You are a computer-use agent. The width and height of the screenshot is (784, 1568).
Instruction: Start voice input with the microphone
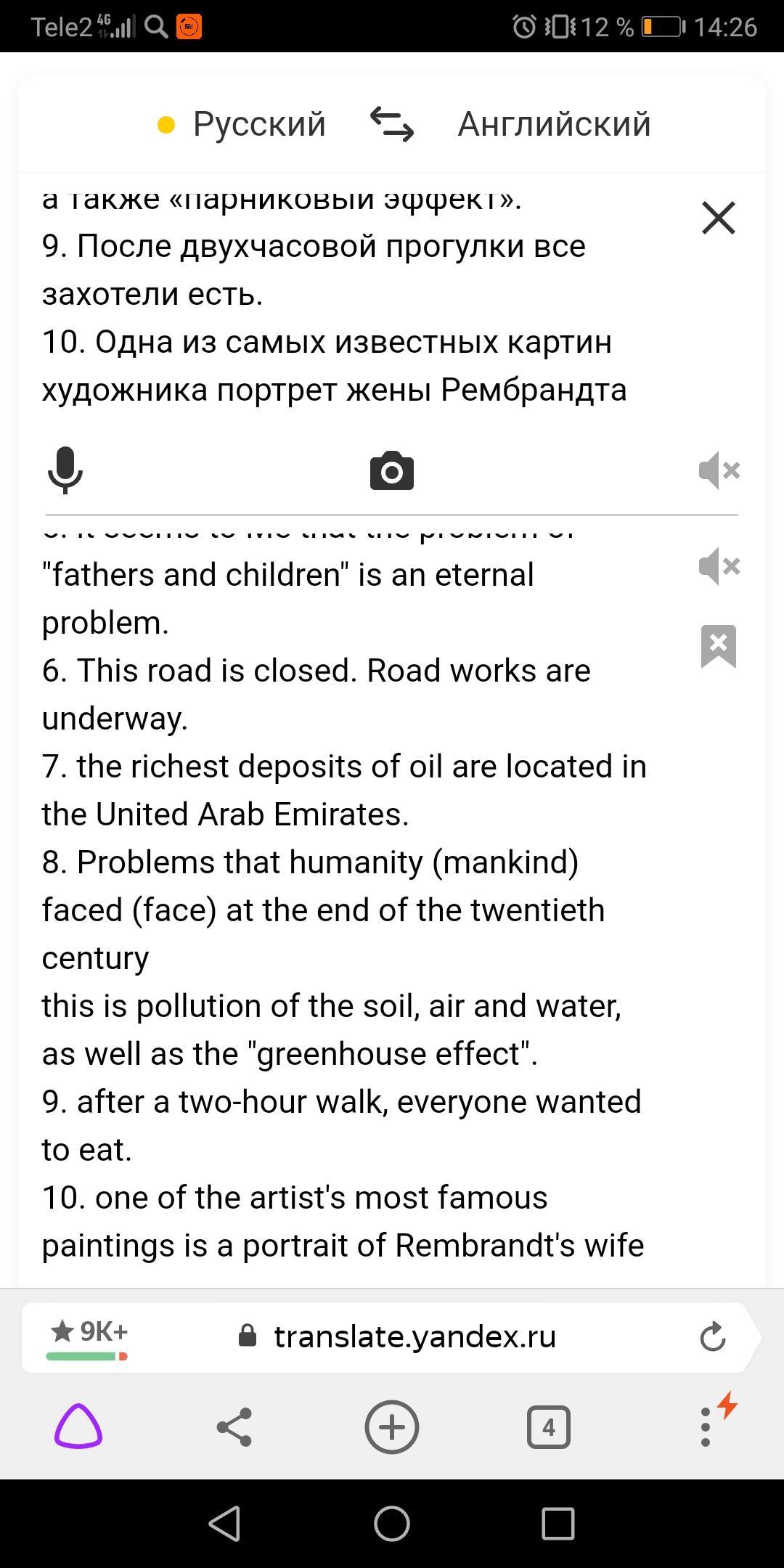[x=65, y=470]
